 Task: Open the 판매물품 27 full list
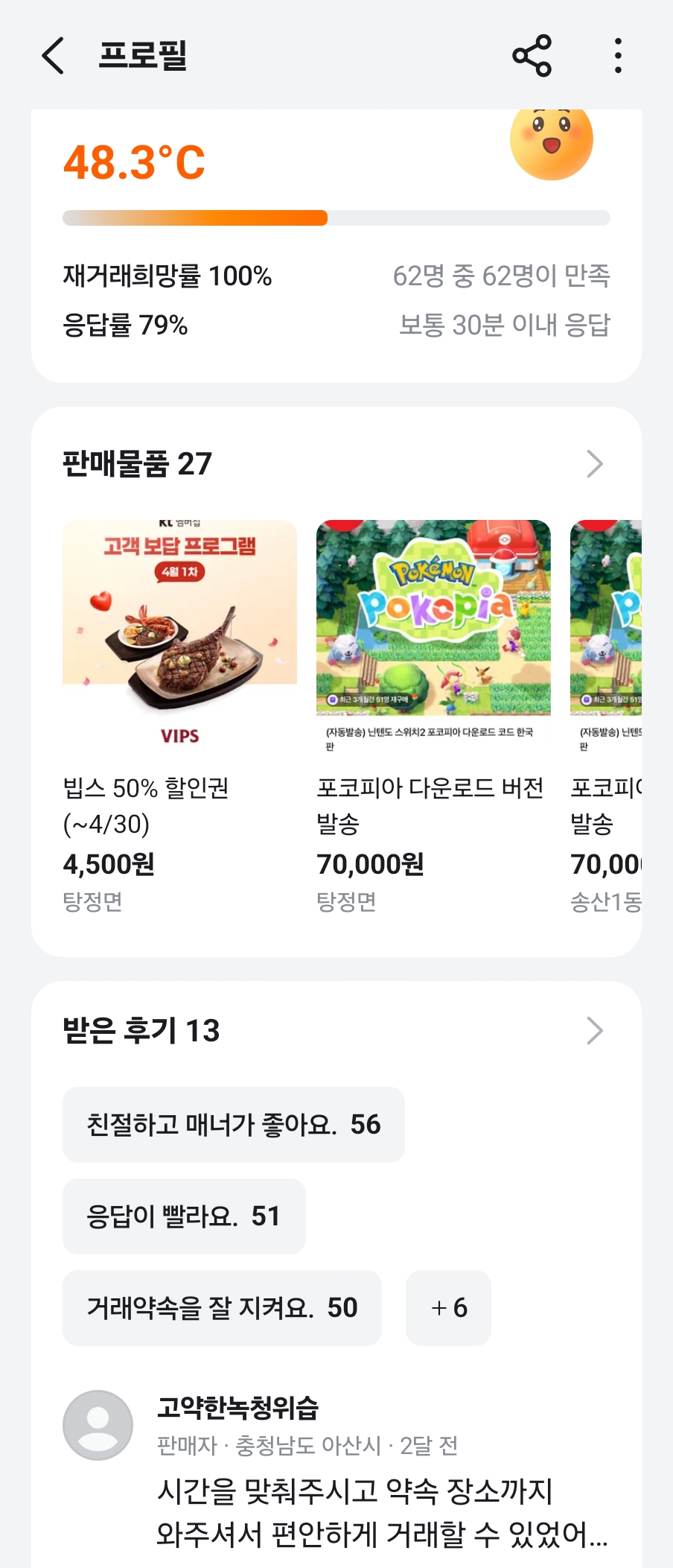pos(594,463)
